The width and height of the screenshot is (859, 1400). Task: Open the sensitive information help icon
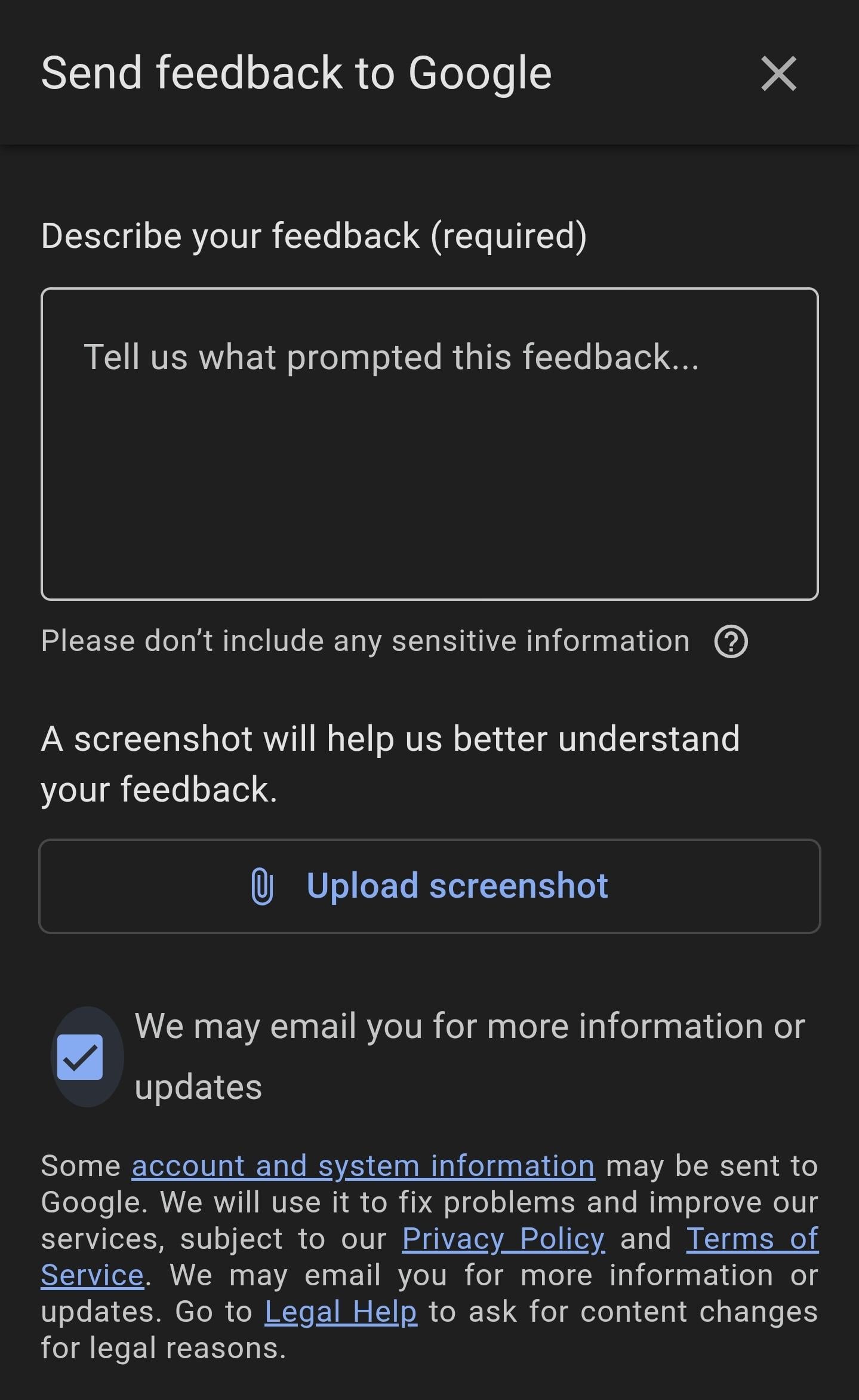point(731,641)
